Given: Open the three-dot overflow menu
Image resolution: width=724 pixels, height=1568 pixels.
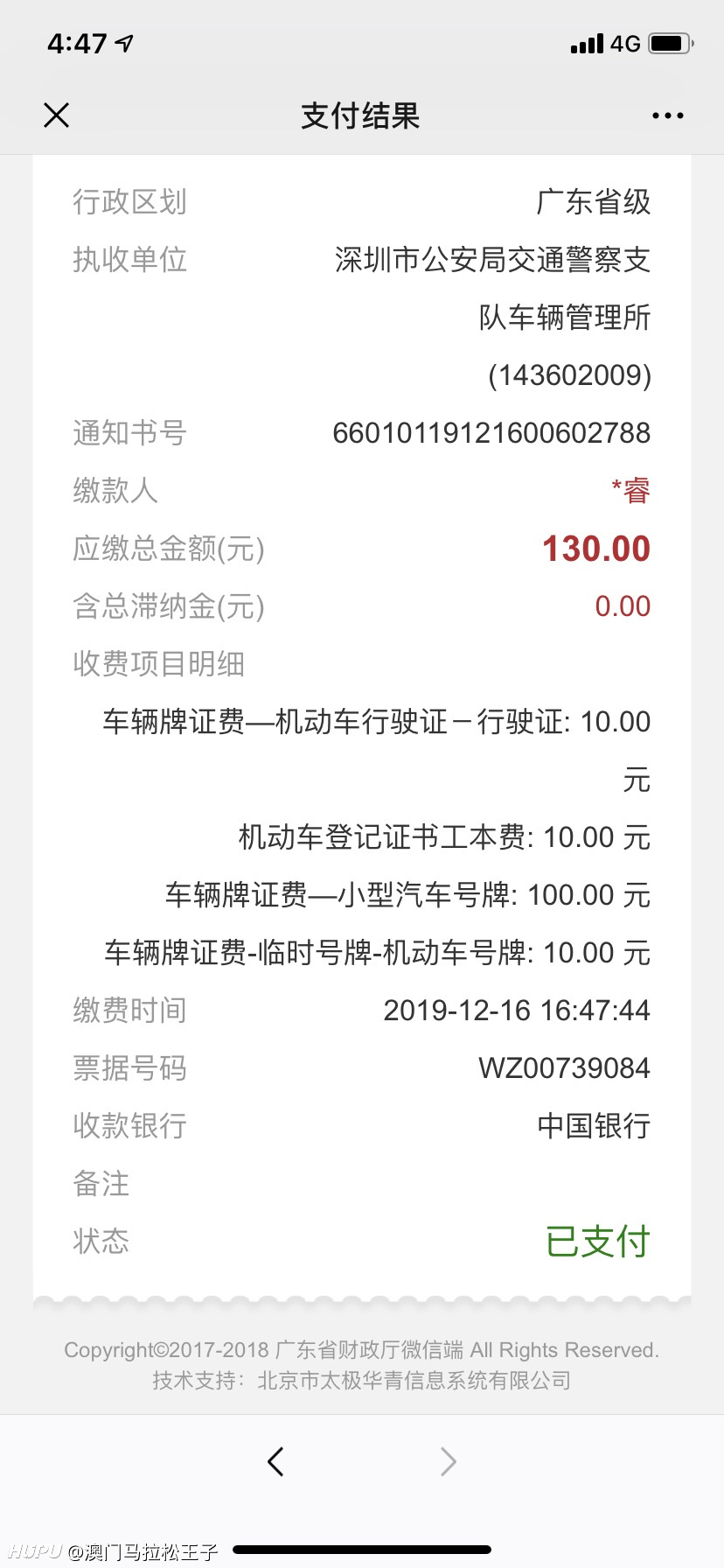Looking at the screenshot, I should click(x=668, y=115).
